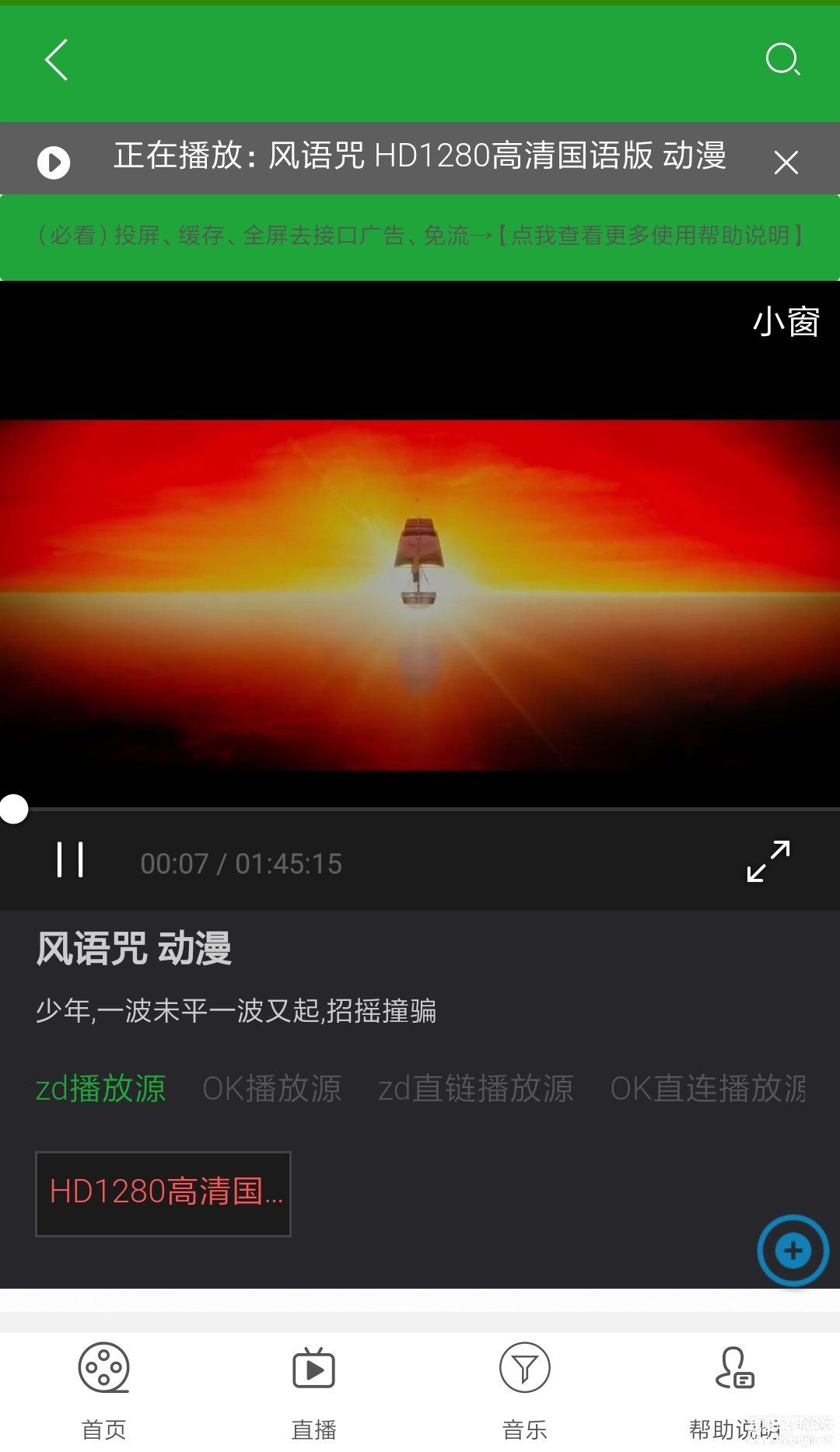This screenshot has width=840, height=1452.
Task: Switch to 小窗 mini window mode
Action: point(786,322)
